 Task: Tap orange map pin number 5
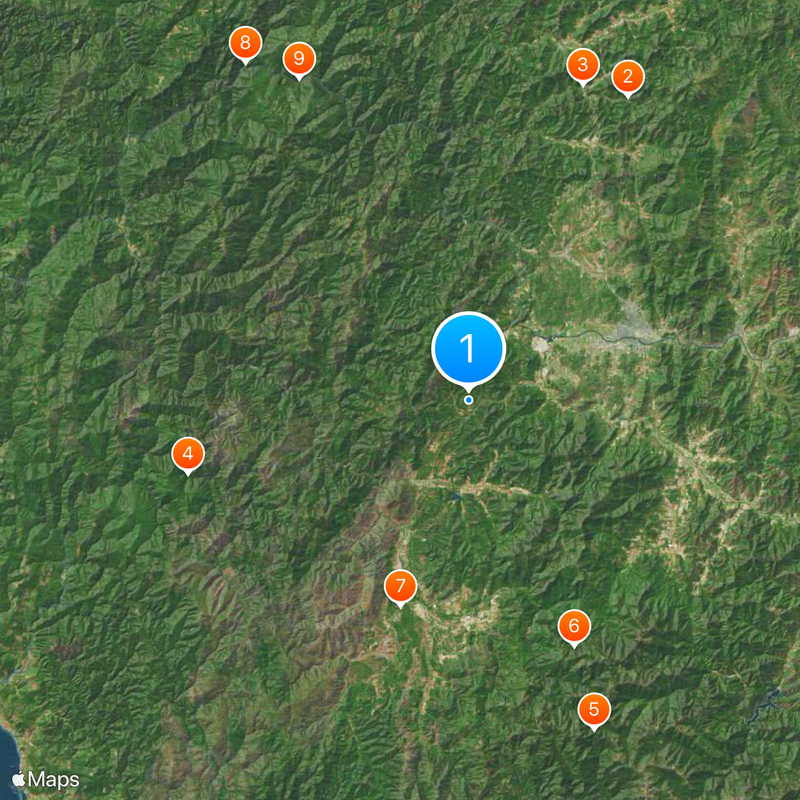pyautogui.click(x=594, y=709)
